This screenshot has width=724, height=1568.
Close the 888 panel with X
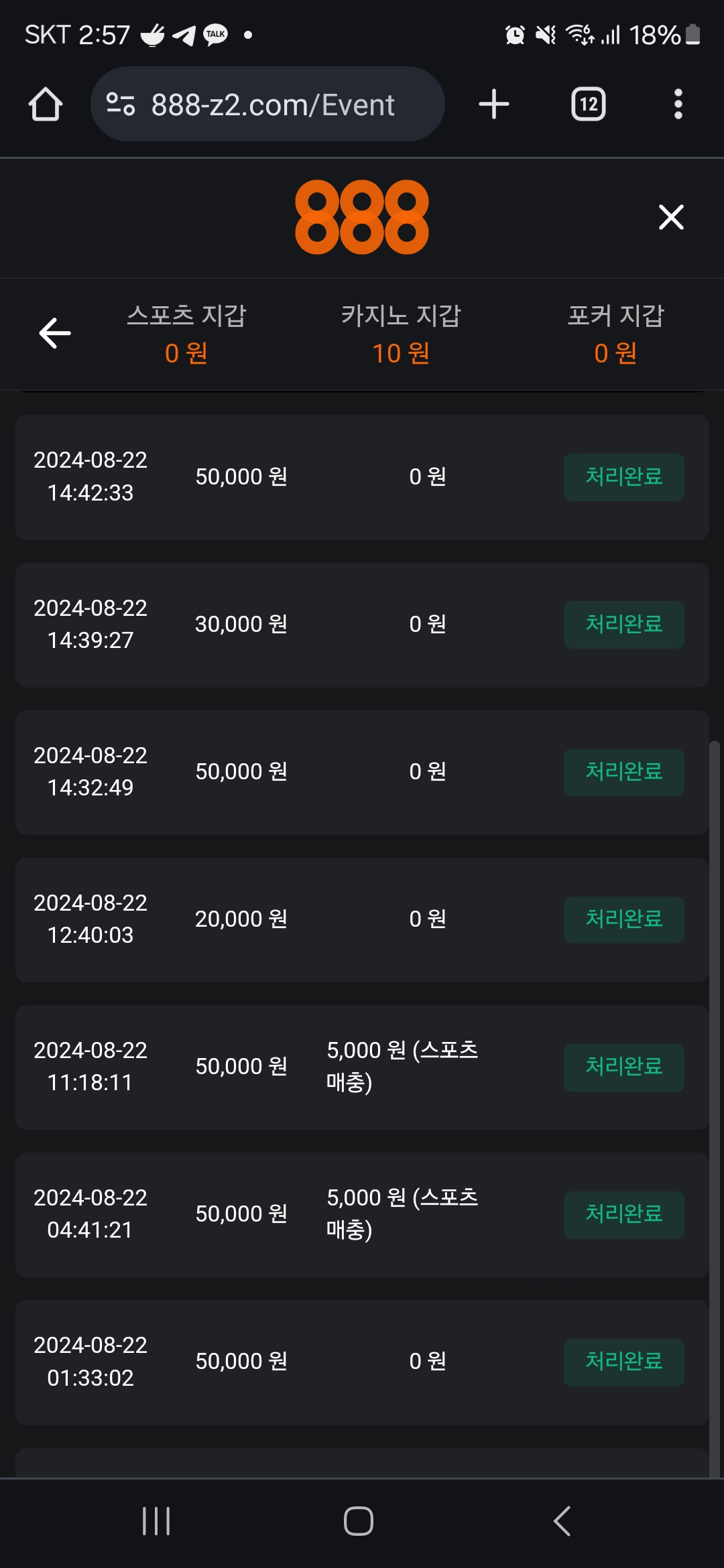671,217
